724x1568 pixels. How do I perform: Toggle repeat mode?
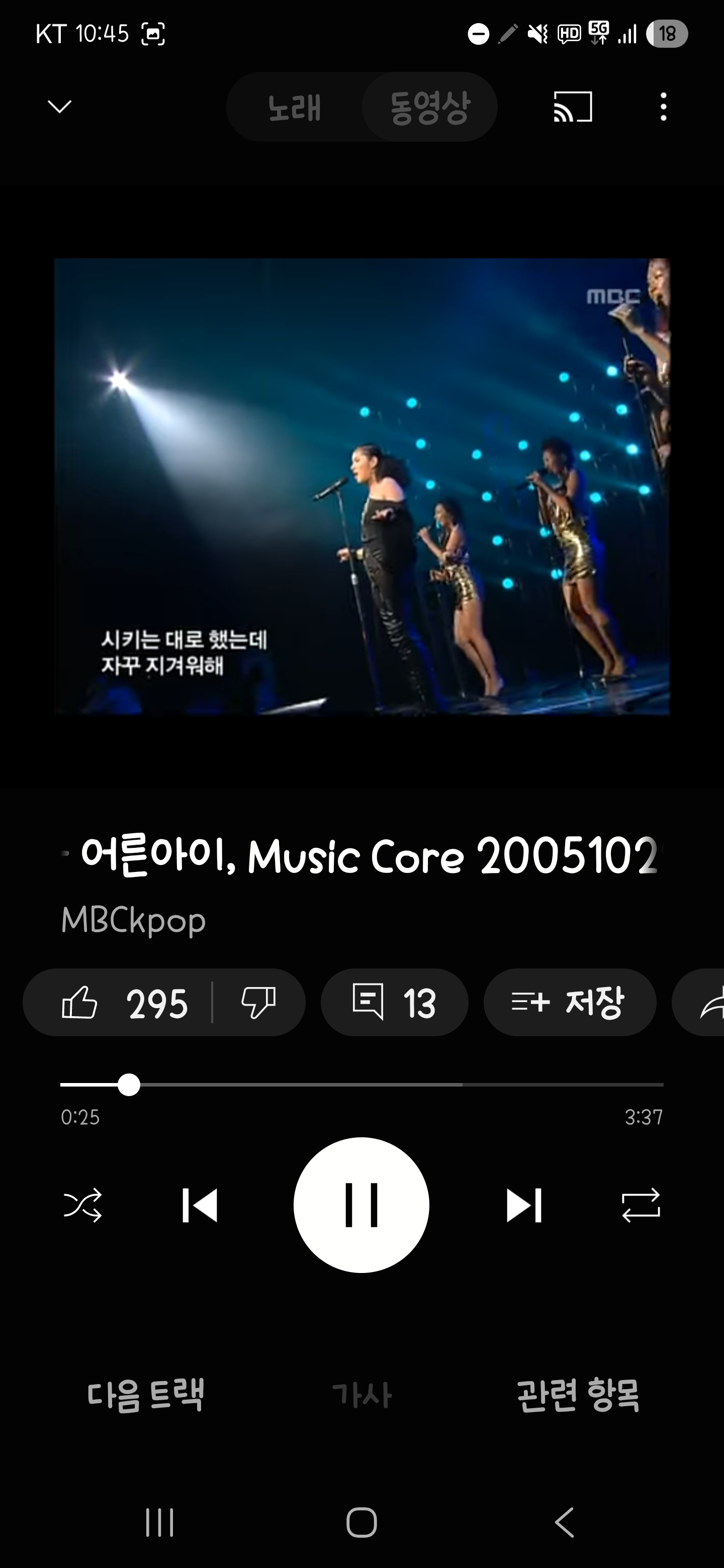tap(641, 1205)
